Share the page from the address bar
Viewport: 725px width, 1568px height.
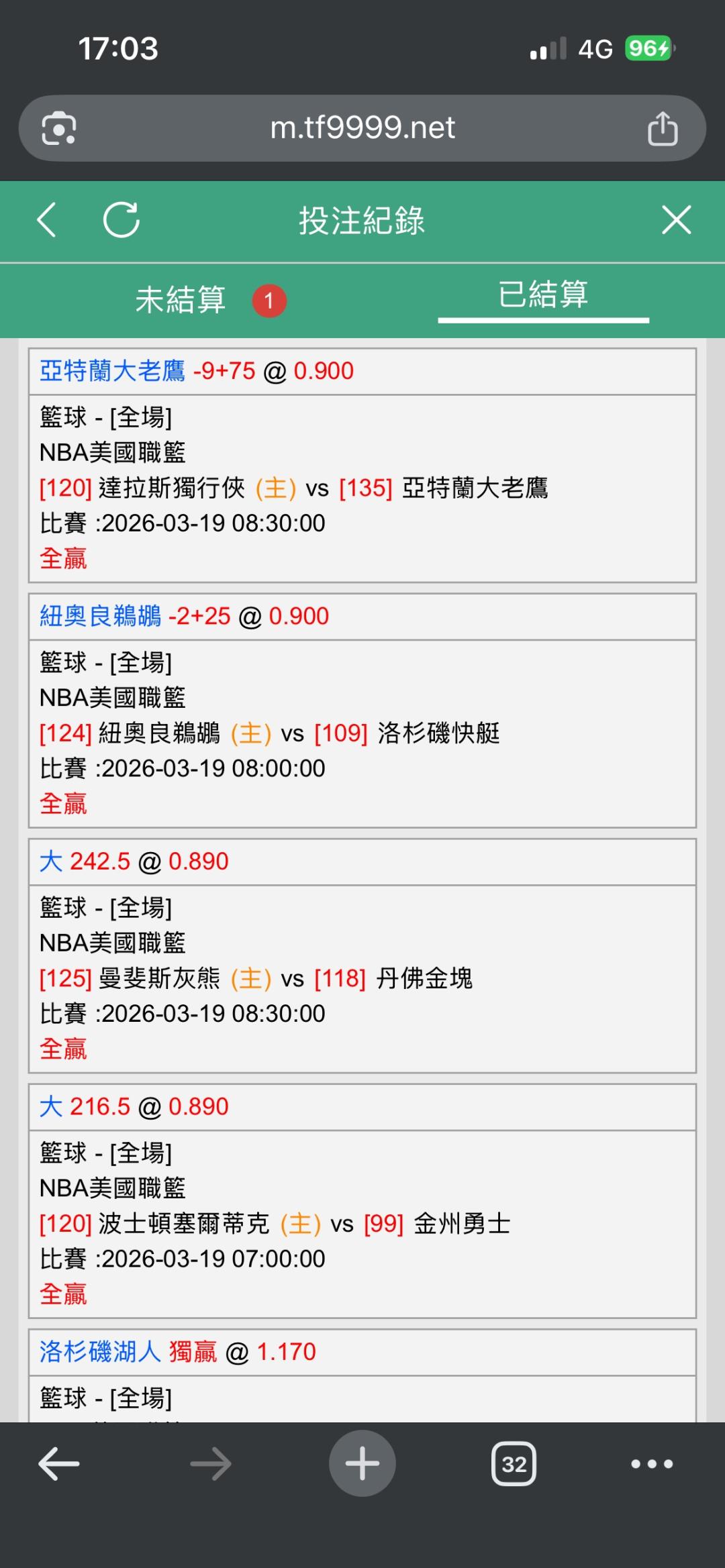point(663,128)
